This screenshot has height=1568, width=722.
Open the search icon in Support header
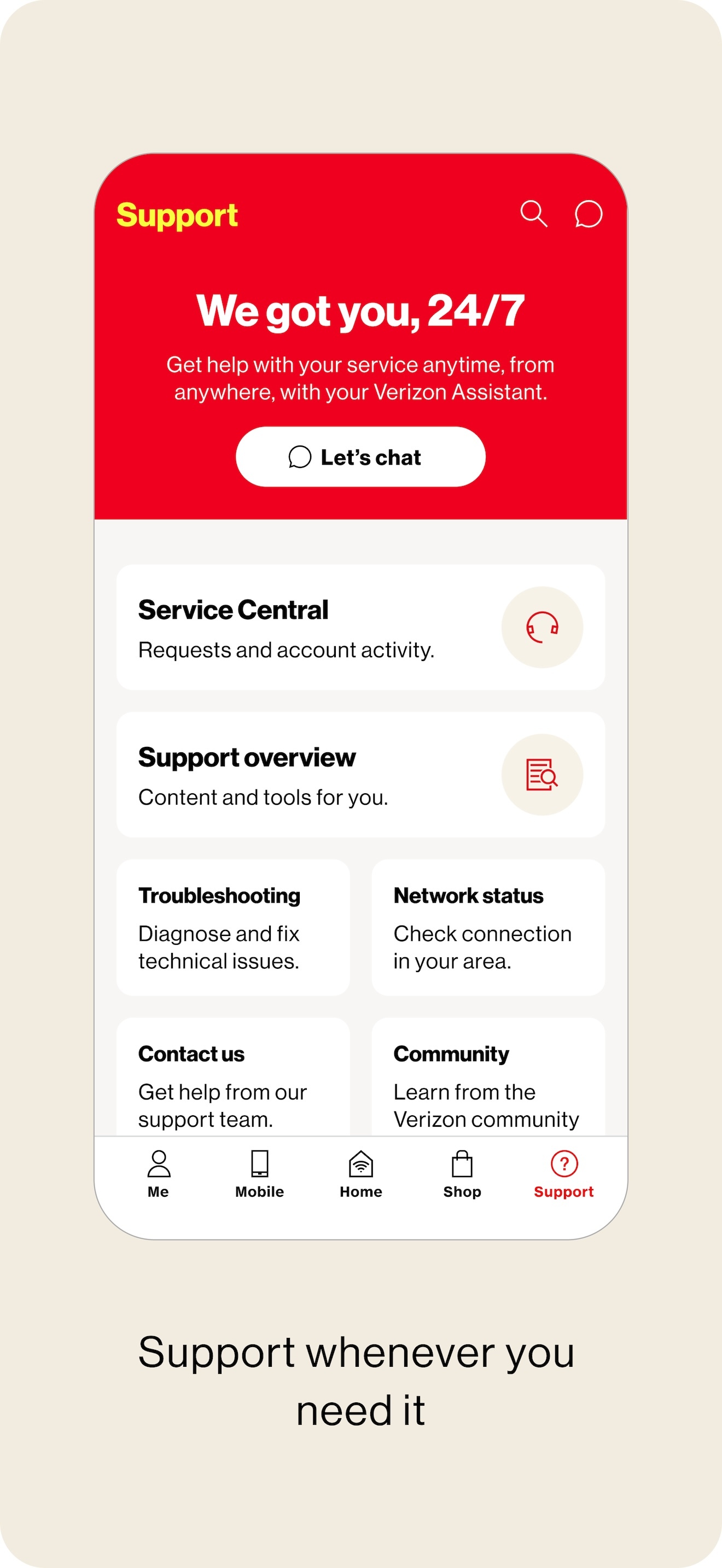pos(535,214)
